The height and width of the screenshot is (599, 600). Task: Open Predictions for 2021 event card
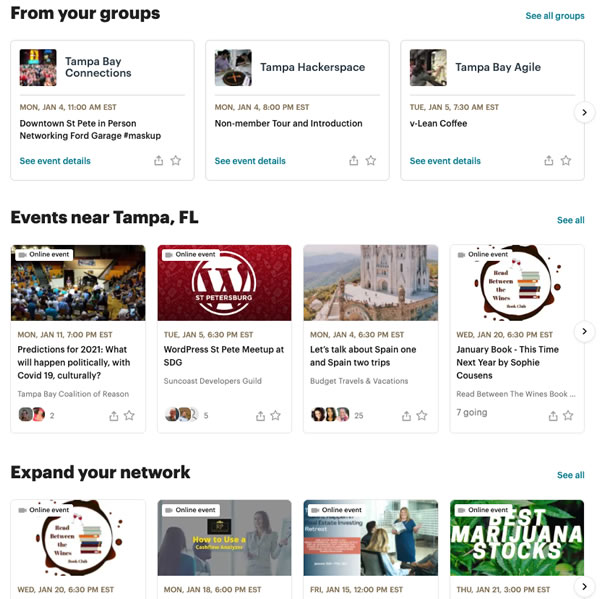click(75, 362)
